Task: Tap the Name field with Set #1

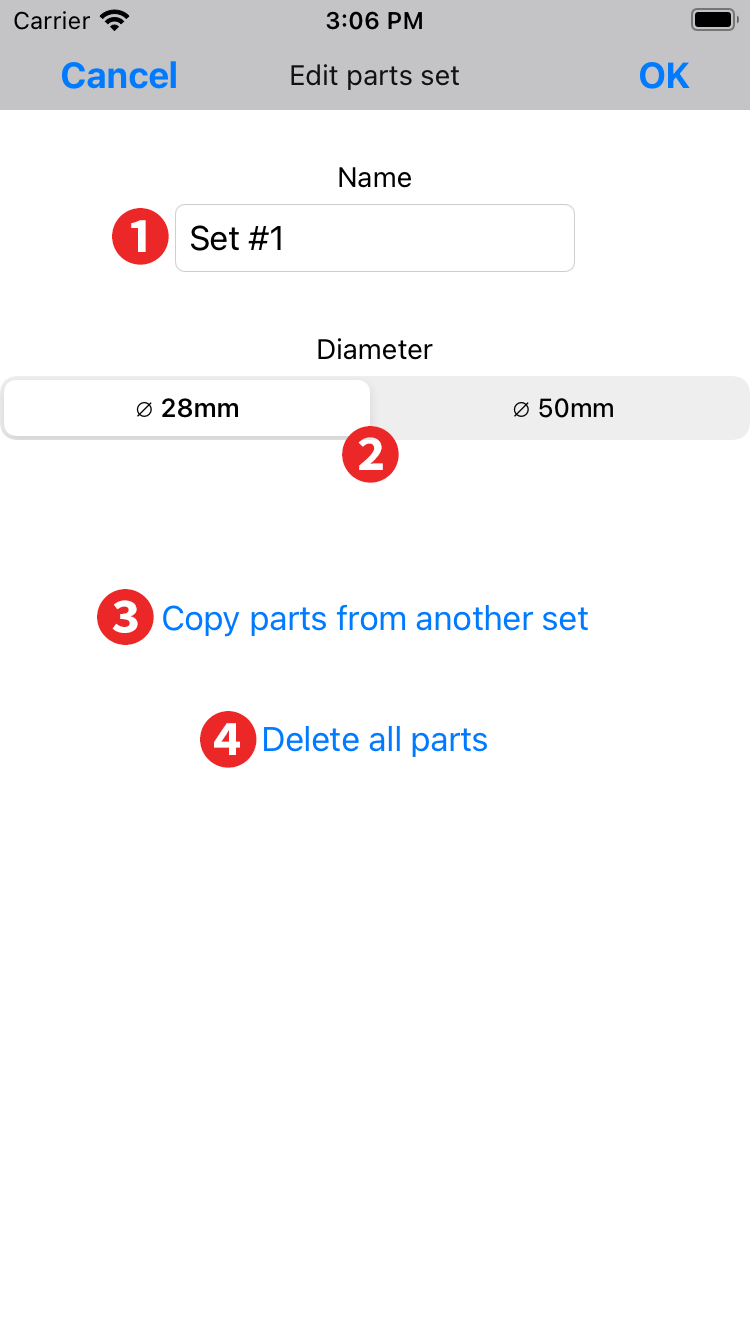Action: (374, 238)
